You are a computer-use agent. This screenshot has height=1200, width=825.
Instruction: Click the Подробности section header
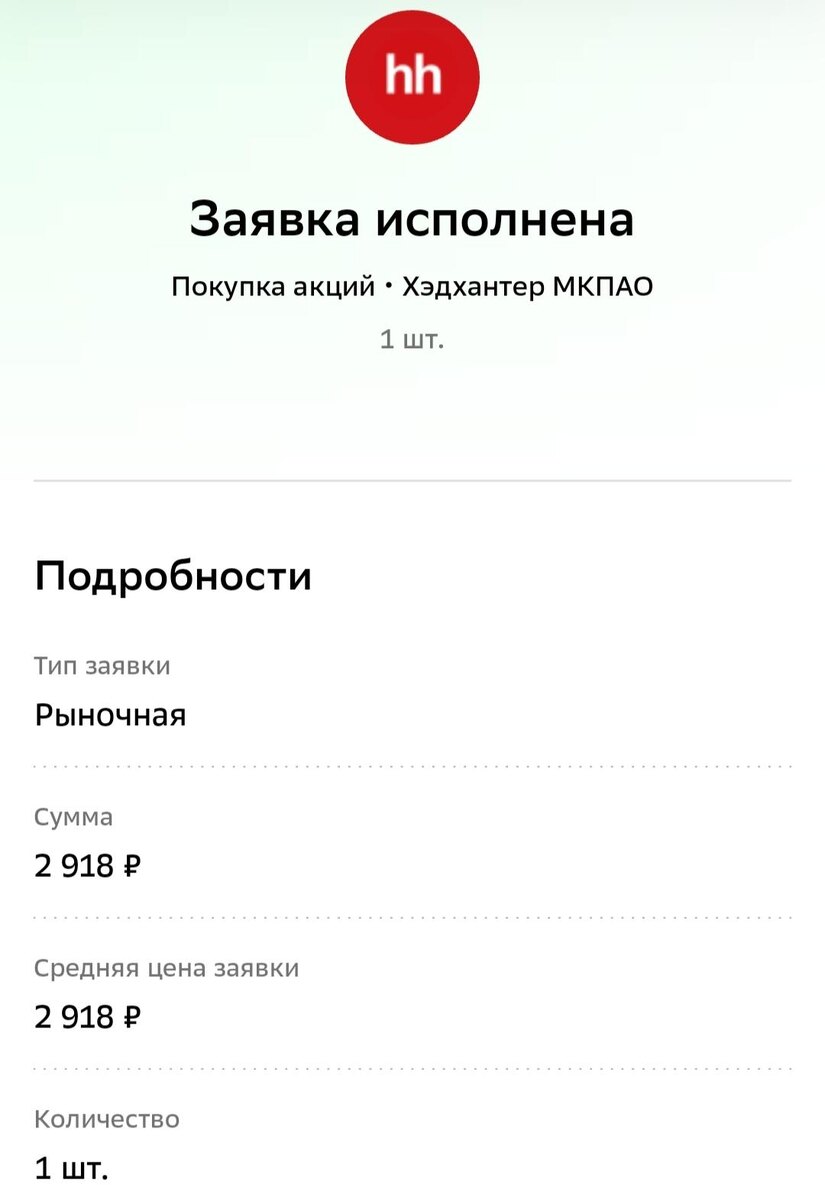point(173,575)
